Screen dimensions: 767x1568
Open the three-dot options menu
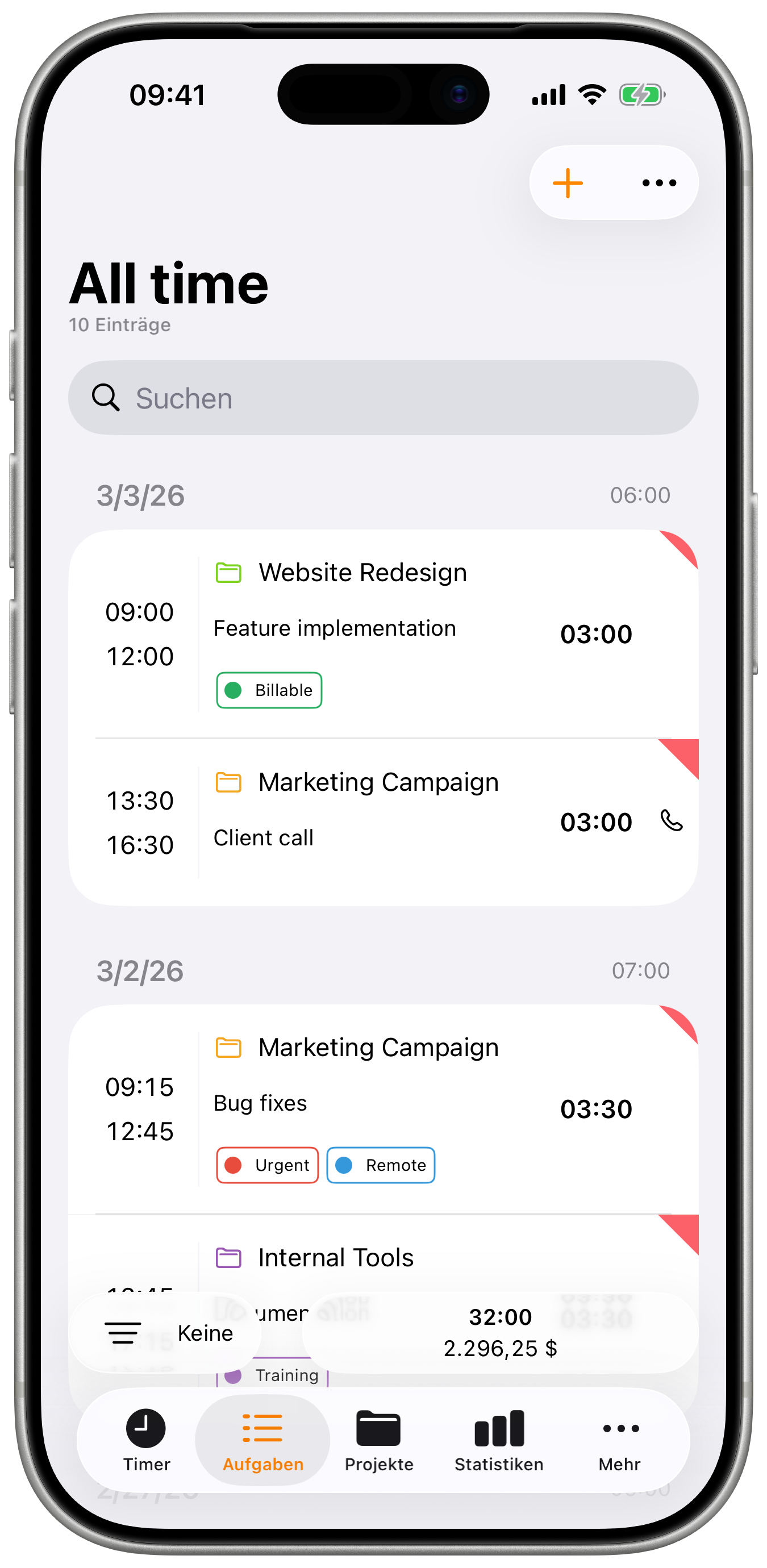pyautogui.click(x=659, y=182)
